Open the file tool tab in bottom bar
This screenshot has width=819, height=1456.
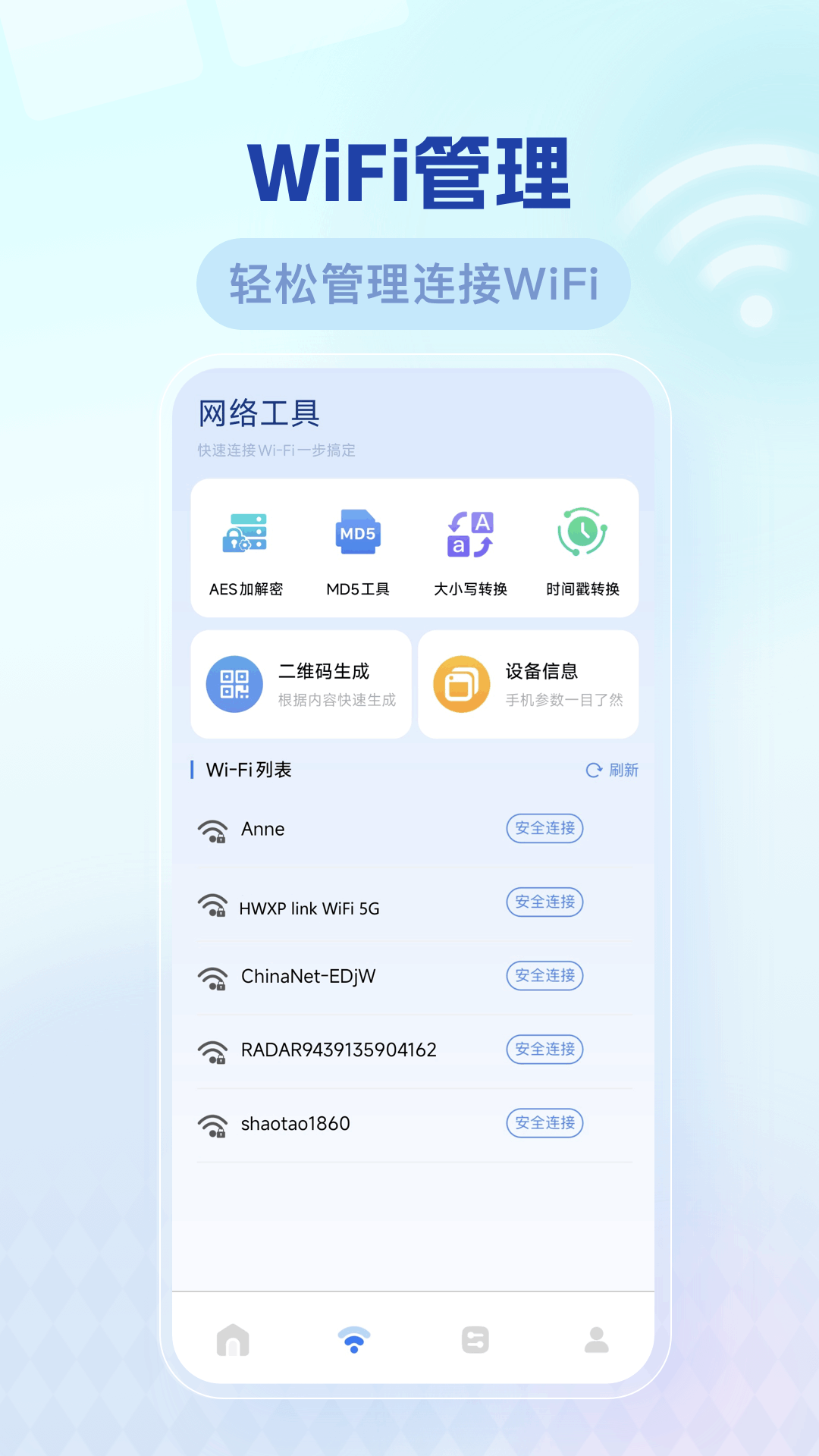tap(475, 1341)
